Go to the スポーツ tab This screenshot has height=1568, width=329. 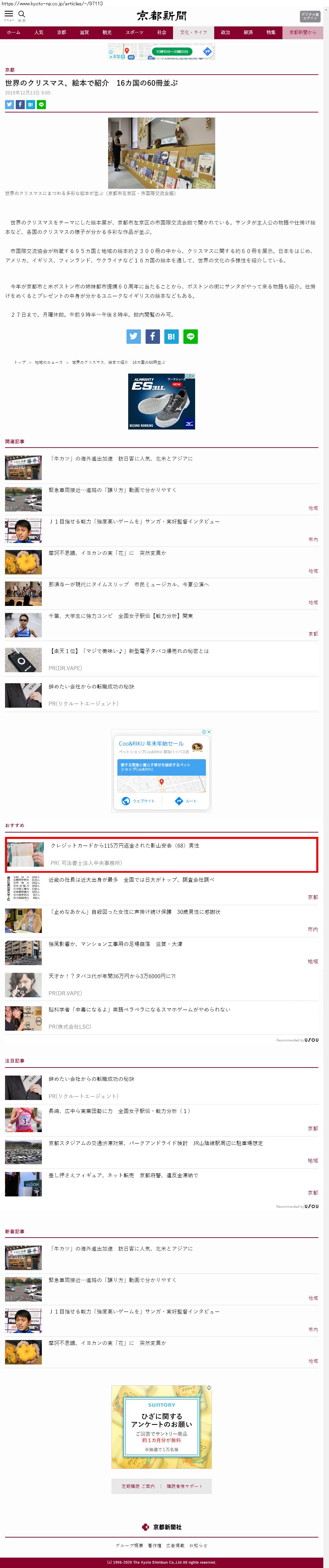134,32
